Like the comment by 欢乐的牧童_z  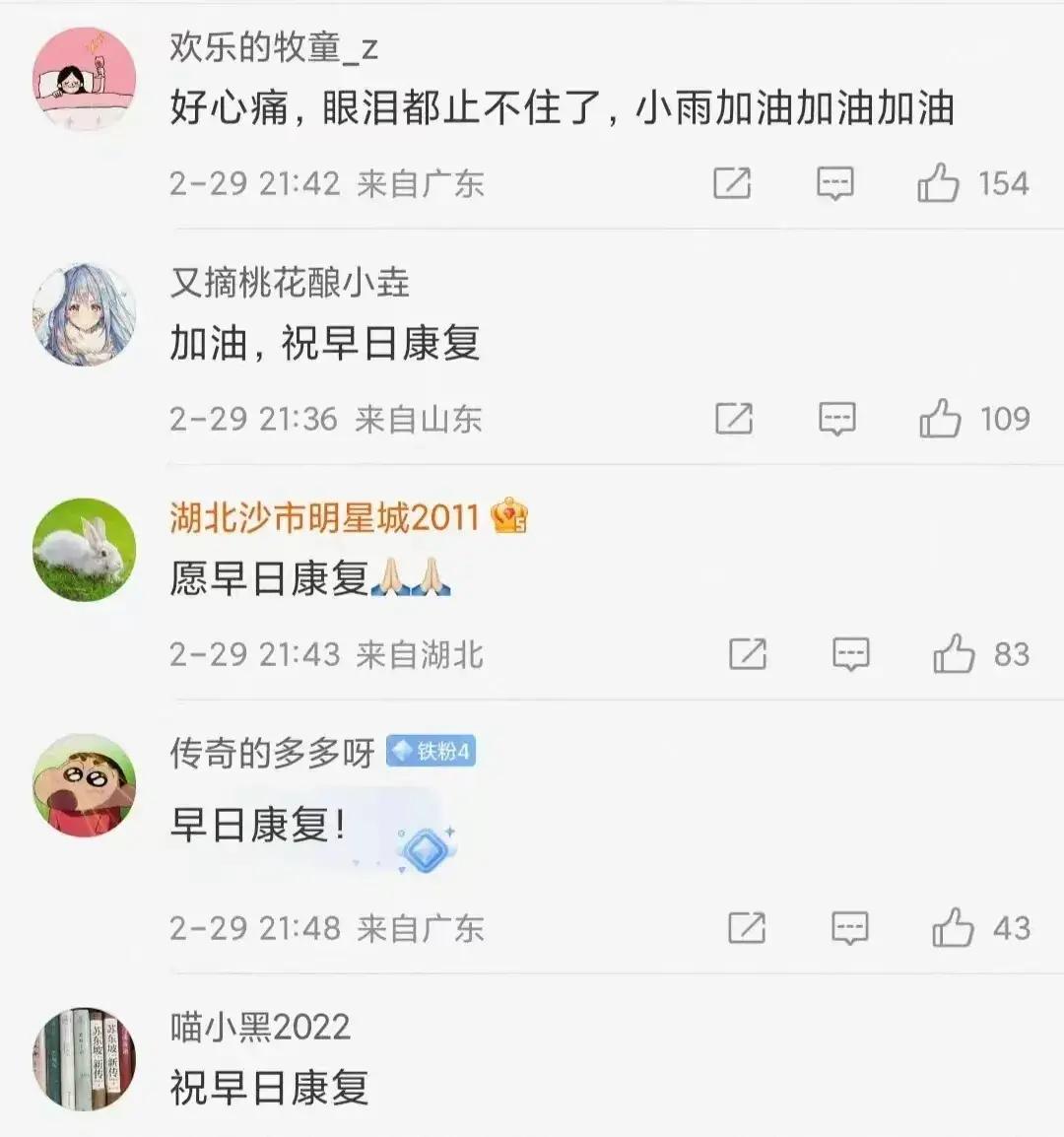(x=938, y=183)
